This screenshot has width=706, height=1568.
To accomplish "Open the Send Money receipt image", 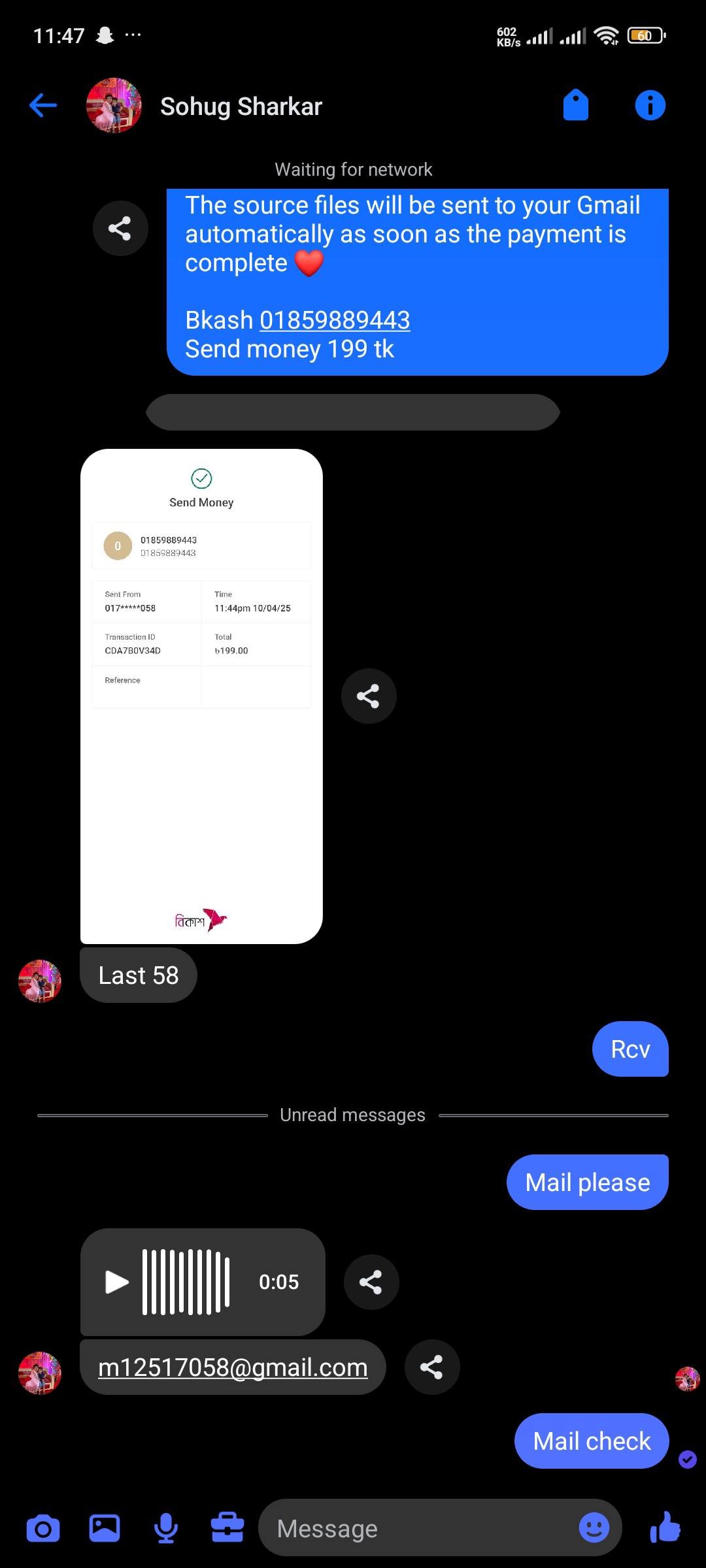I will [x=201, y=696].
